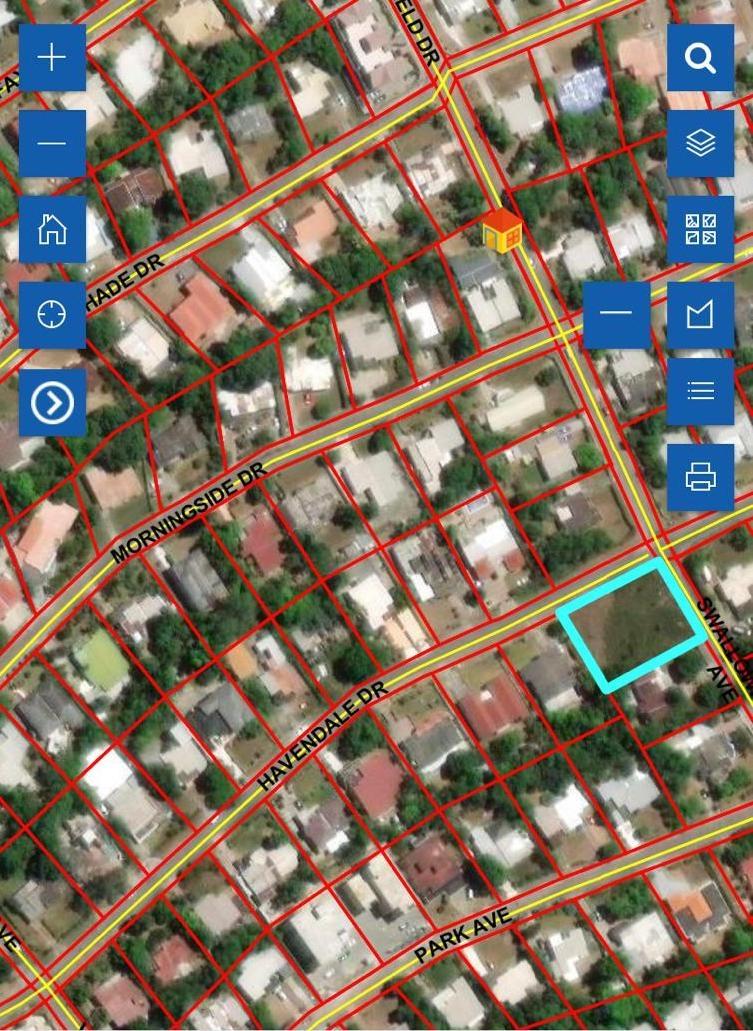Zoom out using the minus button
This screenshot has height=1031, width=753.
point(51,142)
